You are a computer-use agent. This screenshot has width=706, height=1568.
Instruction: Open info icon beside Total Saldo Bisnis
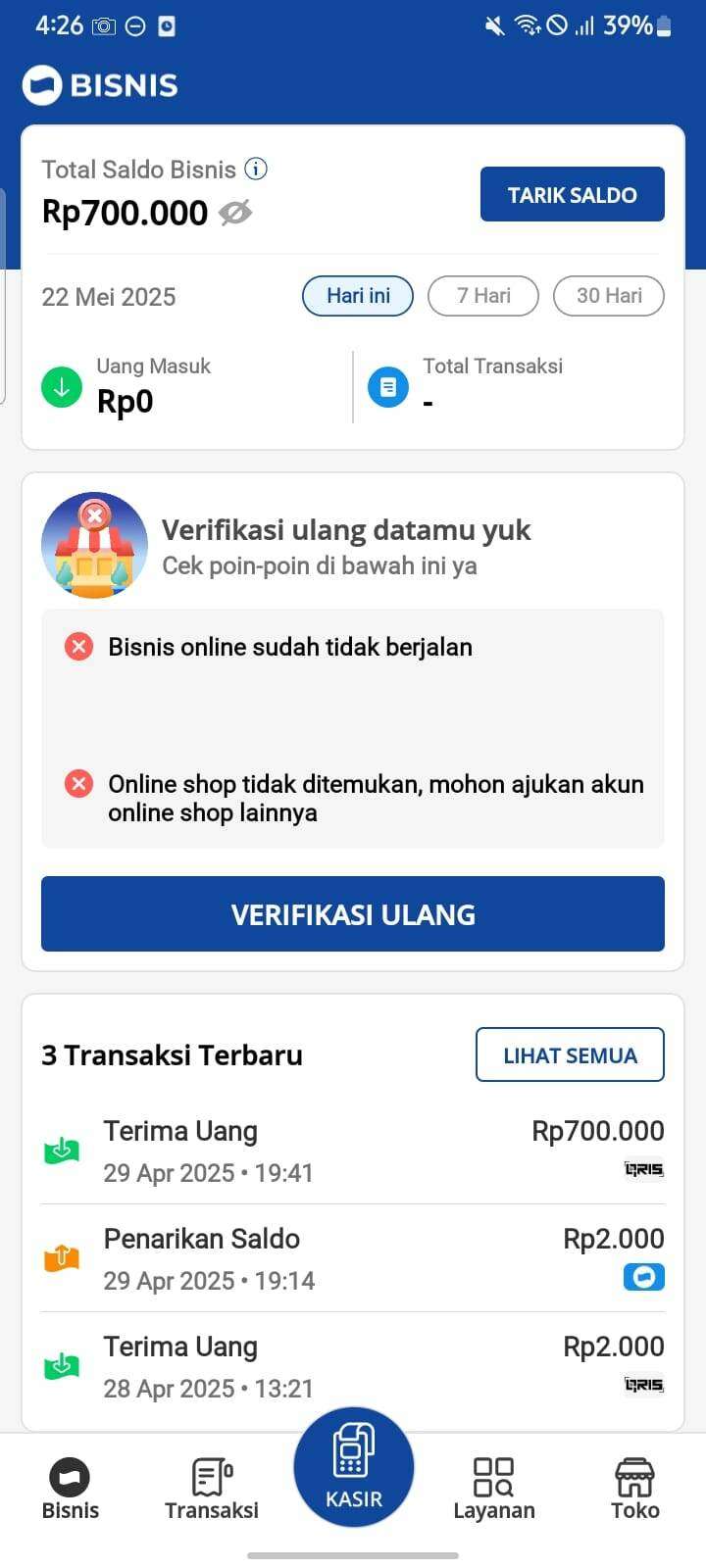point(256,169)
